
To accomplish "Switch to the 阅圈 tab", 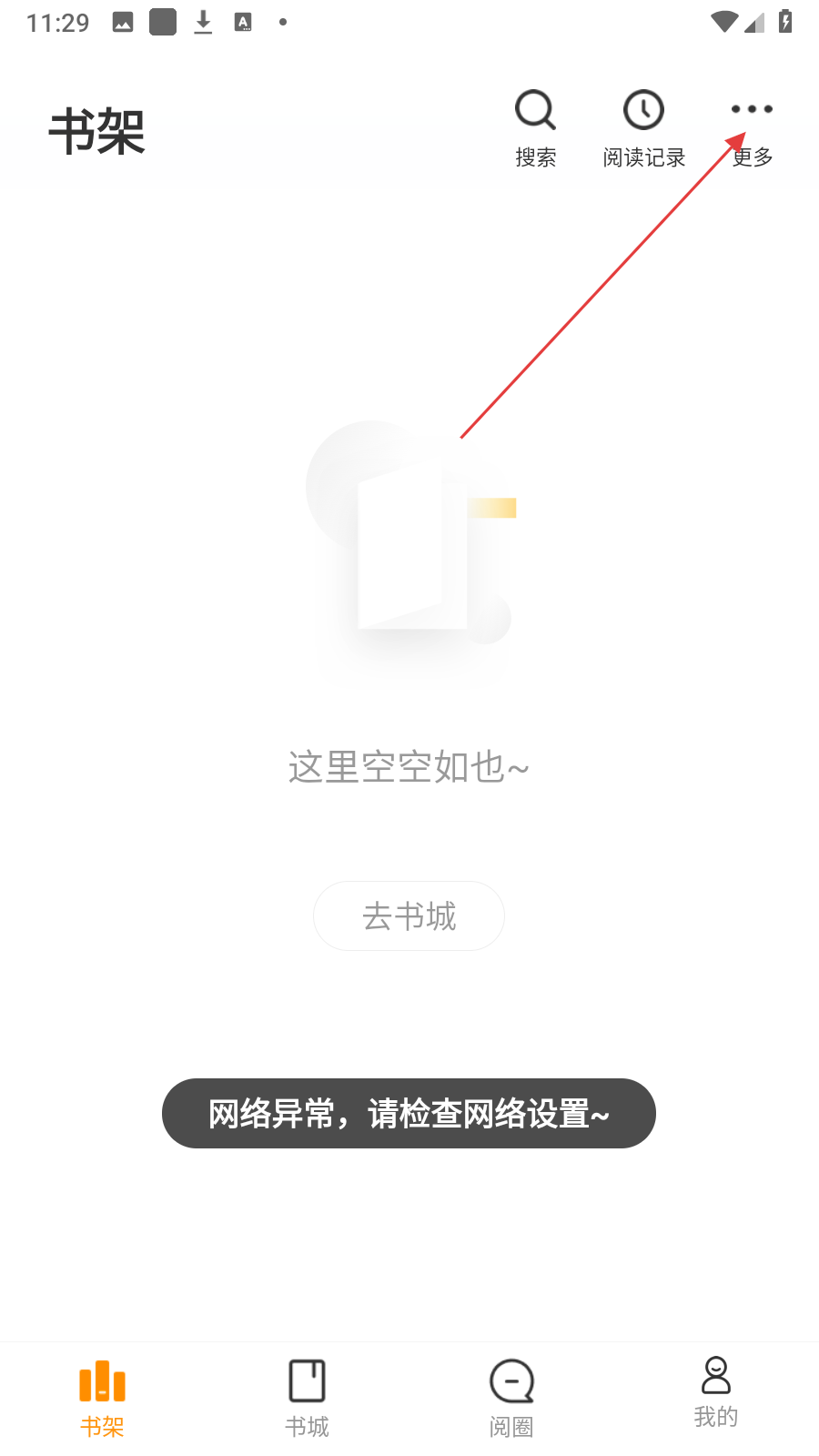I will 511,1399.
